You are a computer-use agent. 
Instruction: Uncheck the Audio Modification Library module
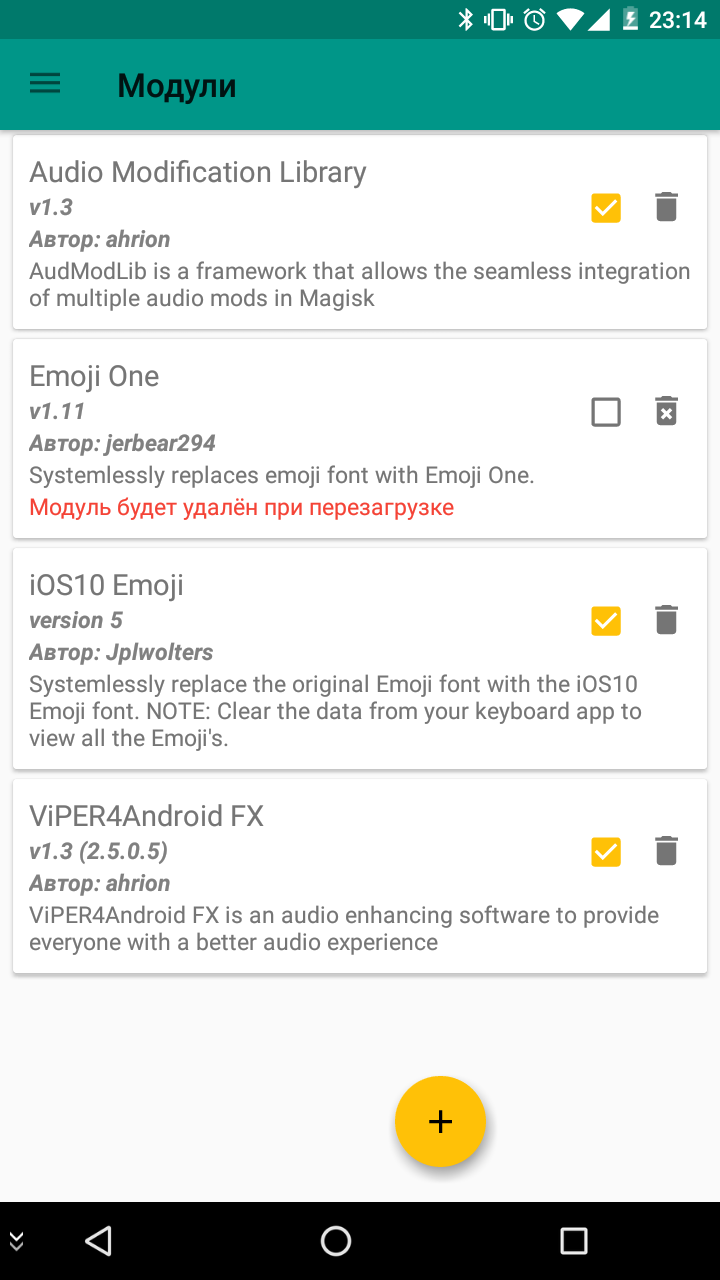[x=606, y=208]
